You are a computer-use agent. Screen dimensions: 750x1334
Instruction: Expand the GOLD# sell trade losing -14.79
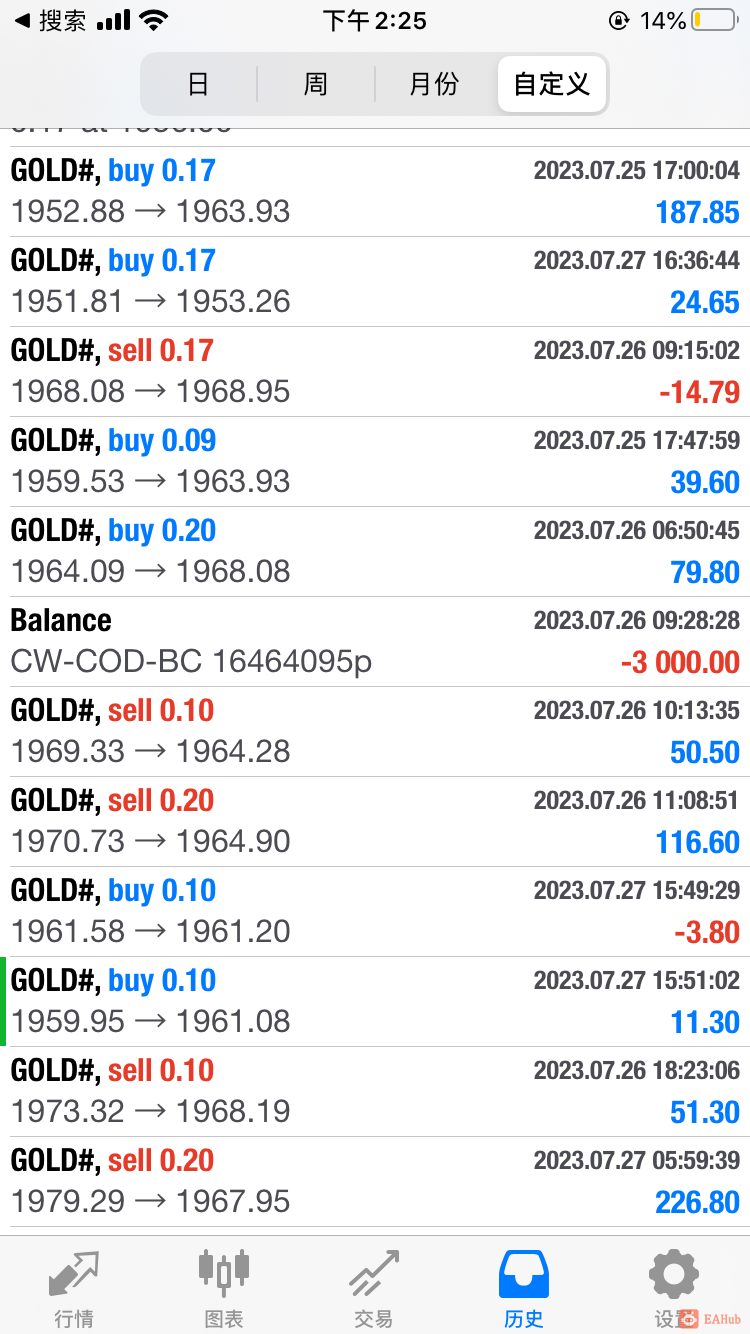click(375, 372)
